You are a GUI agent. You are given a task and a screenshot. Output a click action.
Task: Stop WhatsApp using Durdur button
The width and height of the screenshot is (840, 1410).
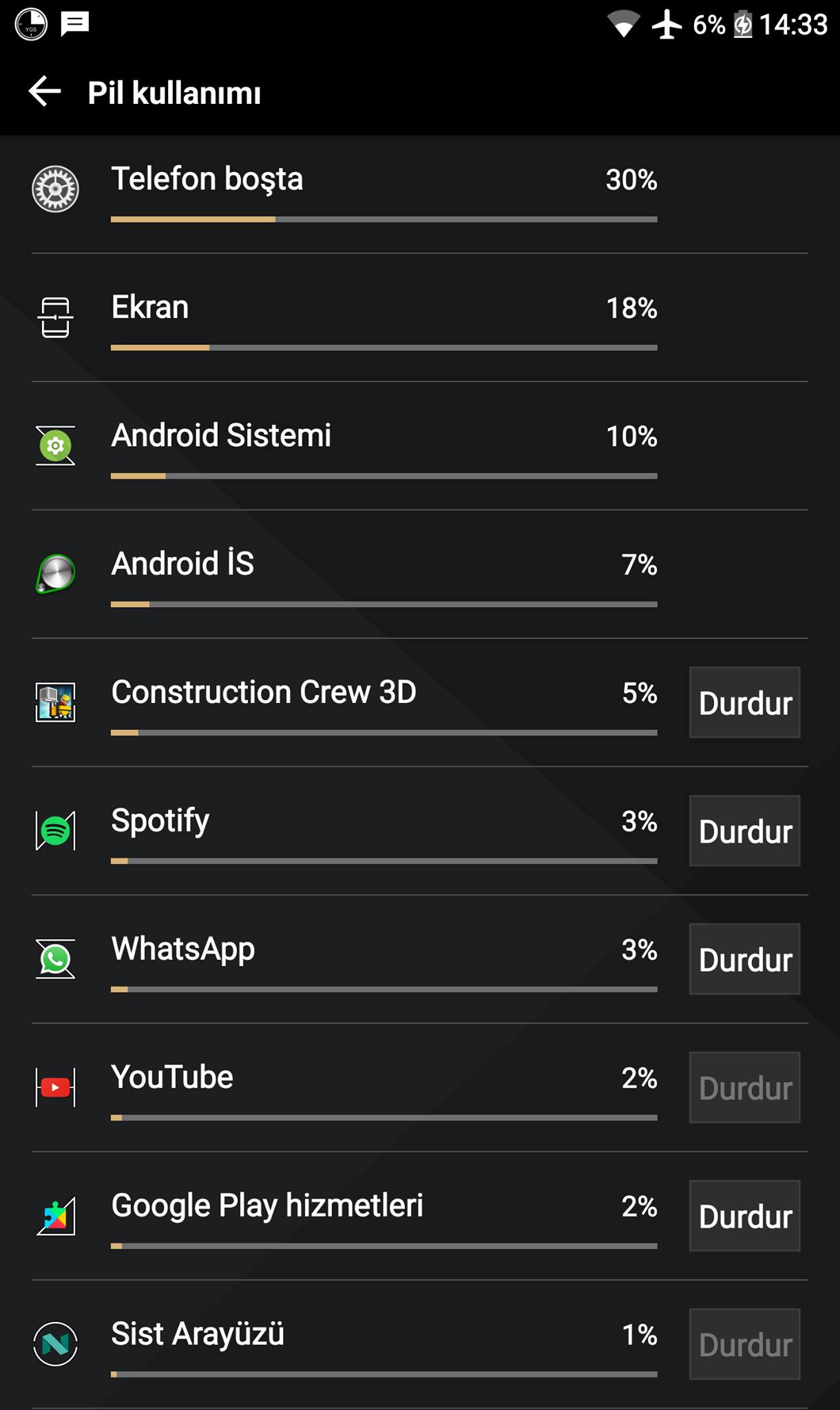coord(744,959)
